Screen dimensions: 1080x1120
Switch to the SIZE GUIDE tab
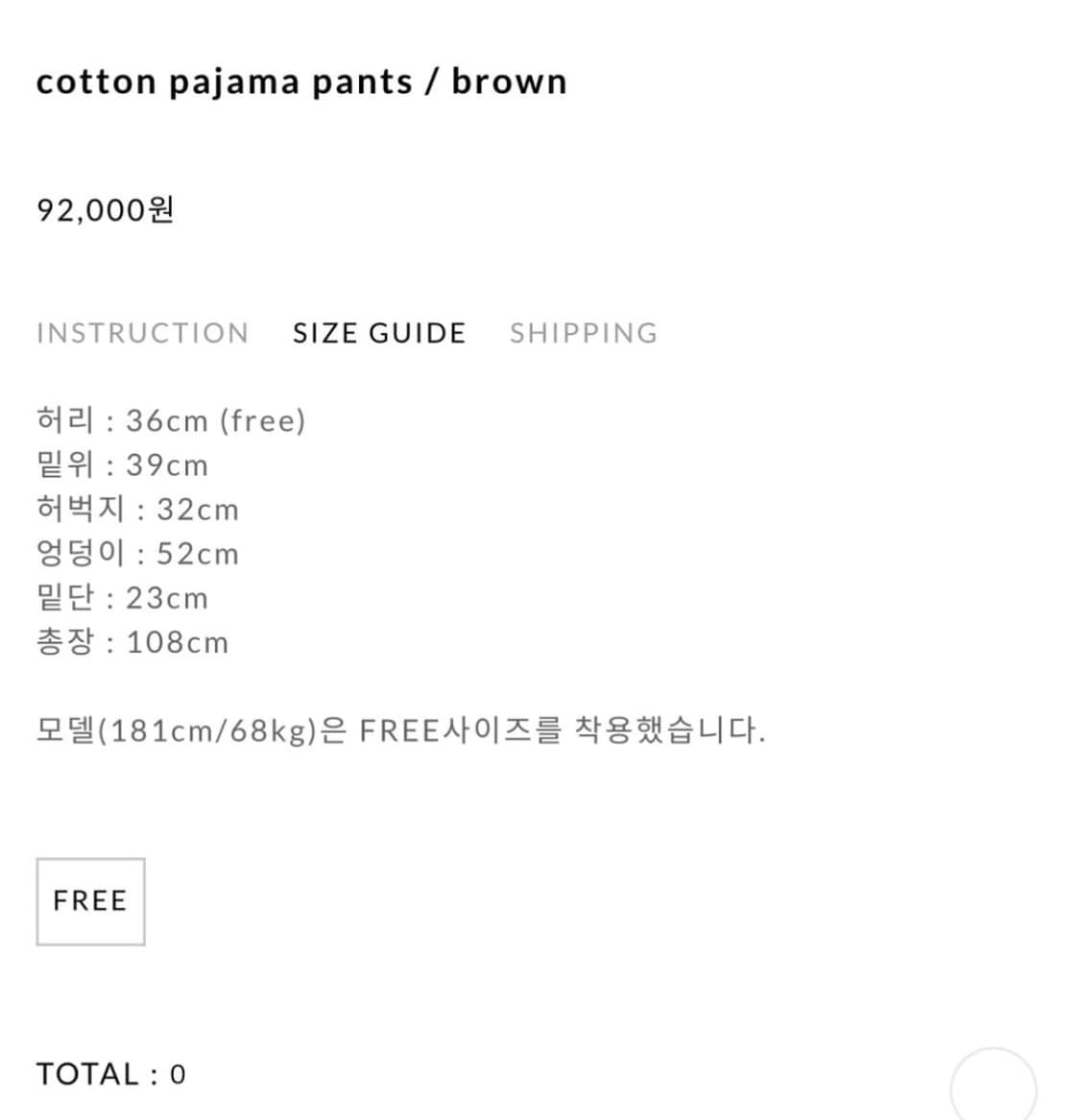pyautogui.click(x=378, y=333)
